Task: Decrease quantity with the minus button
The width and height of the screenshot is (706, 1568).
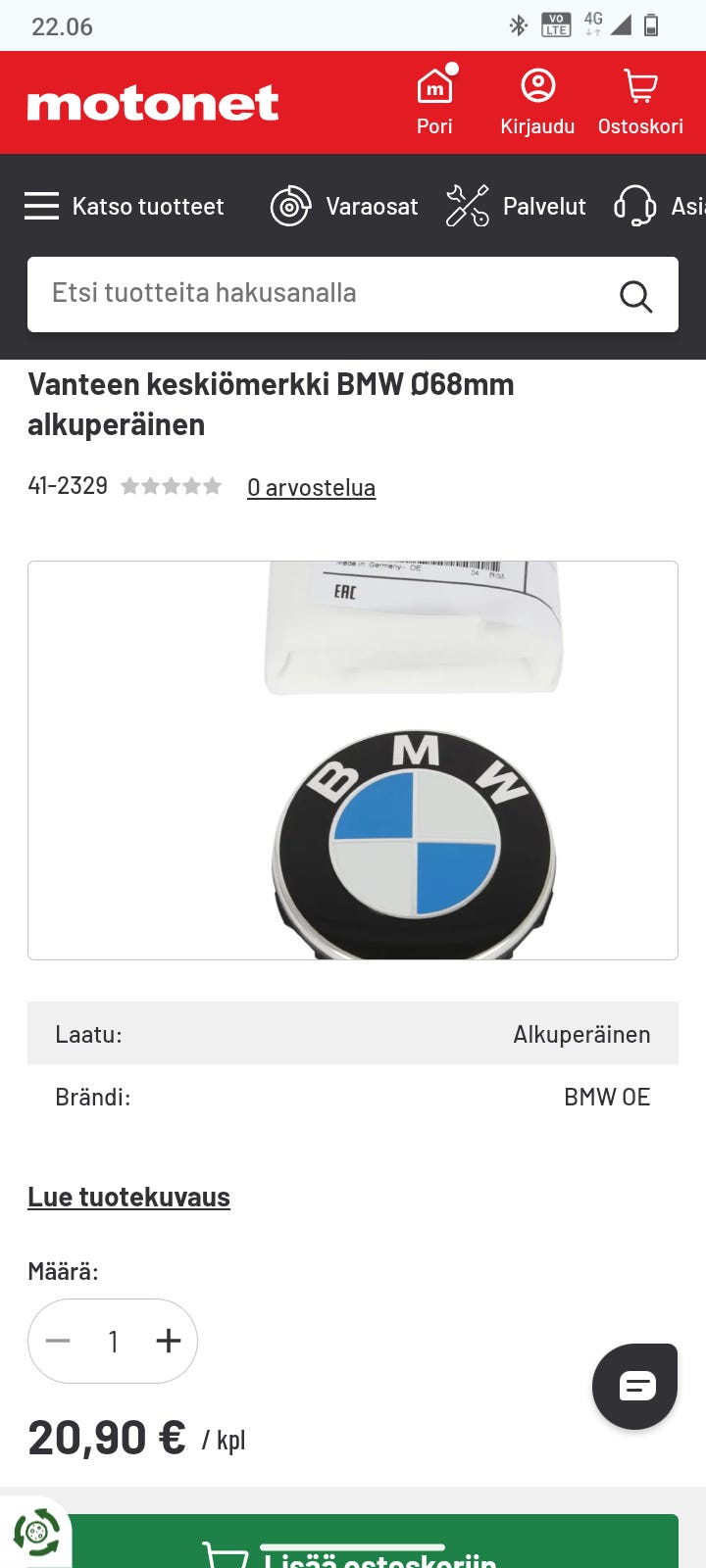Action: click(x=58, y=1341)
